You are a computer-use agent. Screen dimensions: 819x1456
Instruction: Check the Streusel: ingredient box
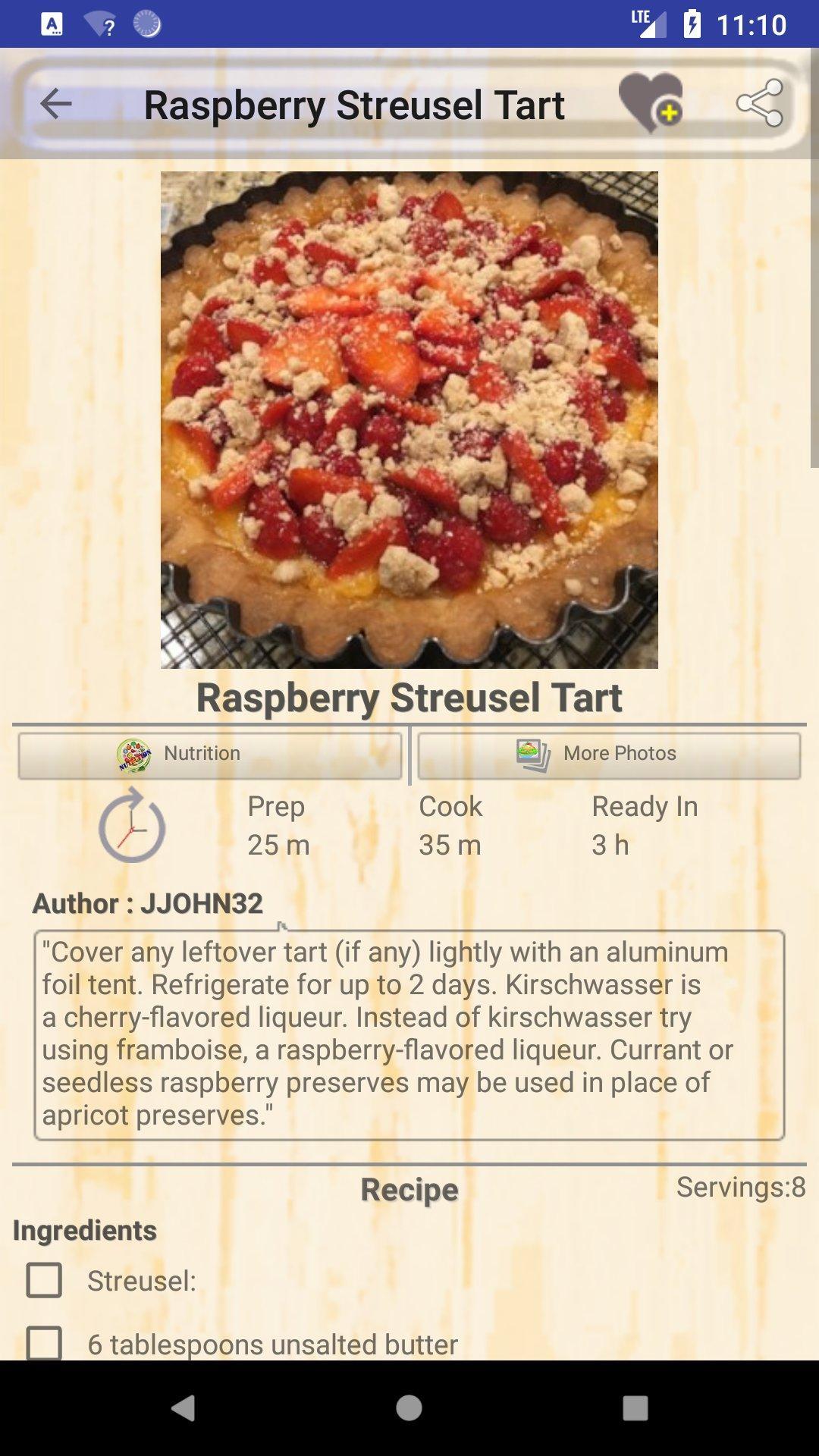(44, 1280)
